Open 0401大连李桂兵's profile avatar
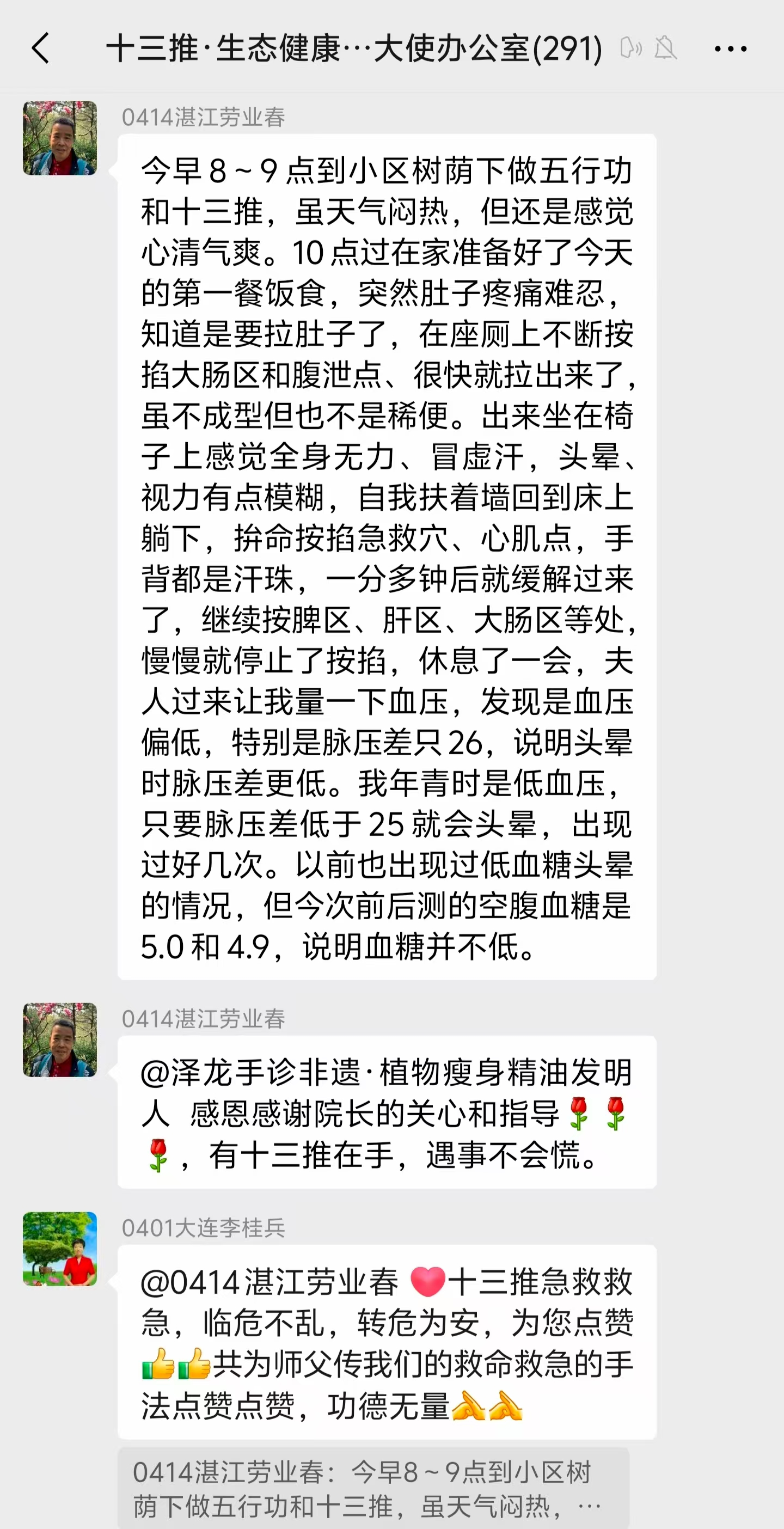The image size is (784, 1529). (59, 1249)
